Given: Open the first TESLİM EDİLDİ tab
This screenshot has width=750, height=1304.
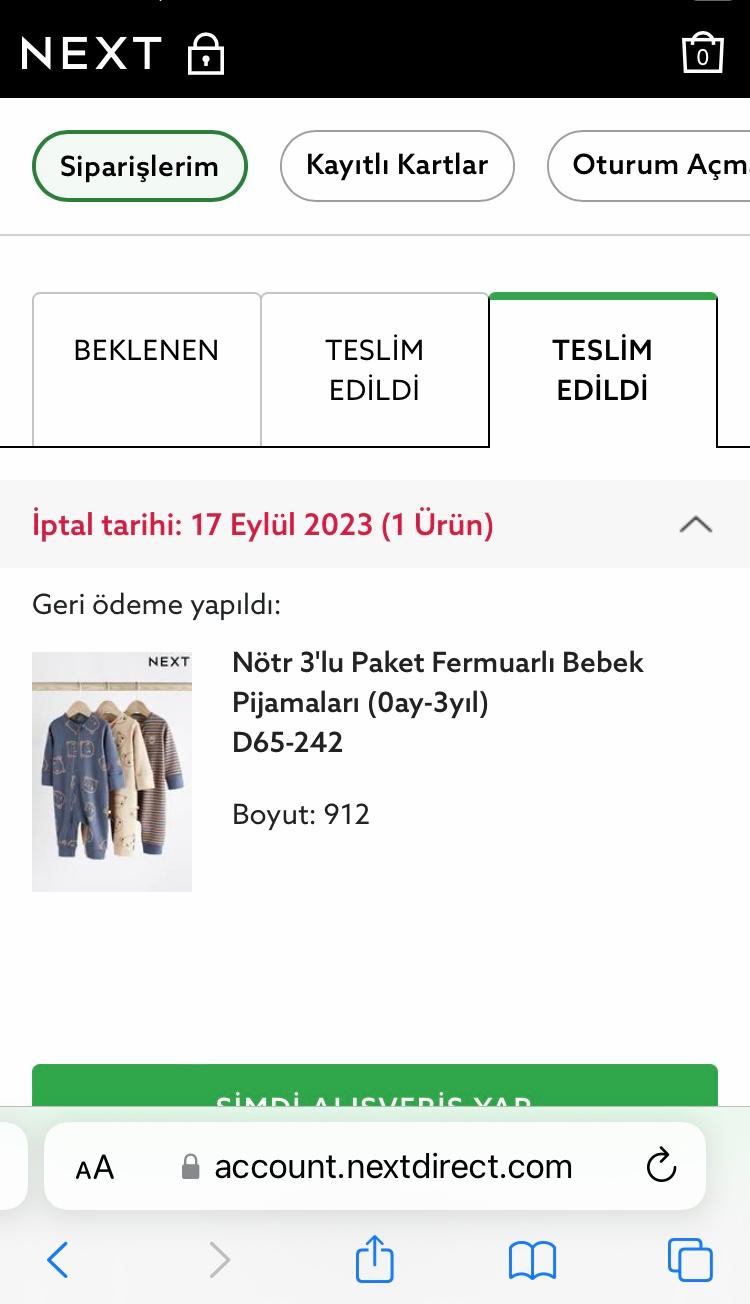Looking at the screenshot, I should click(x=374, y=369).
